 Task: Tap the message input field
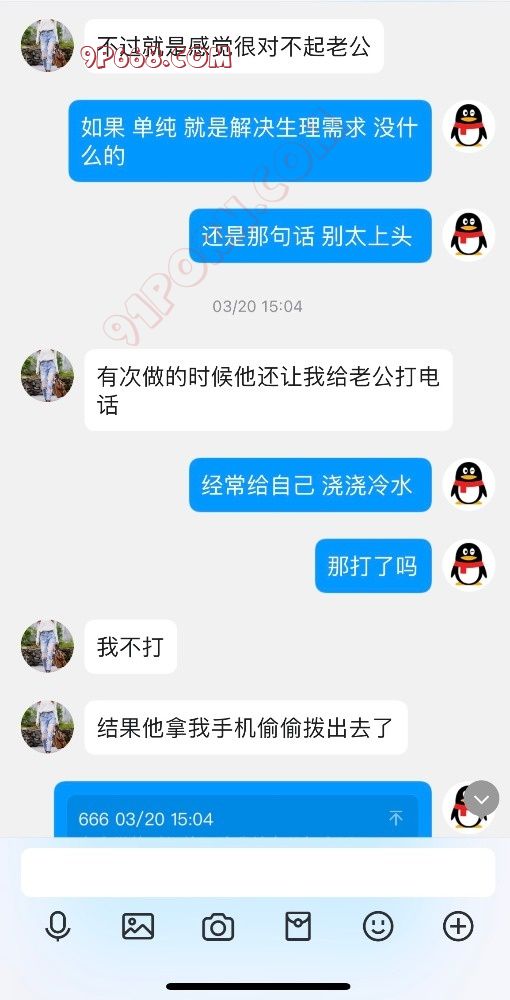click(x=258, y=872)
